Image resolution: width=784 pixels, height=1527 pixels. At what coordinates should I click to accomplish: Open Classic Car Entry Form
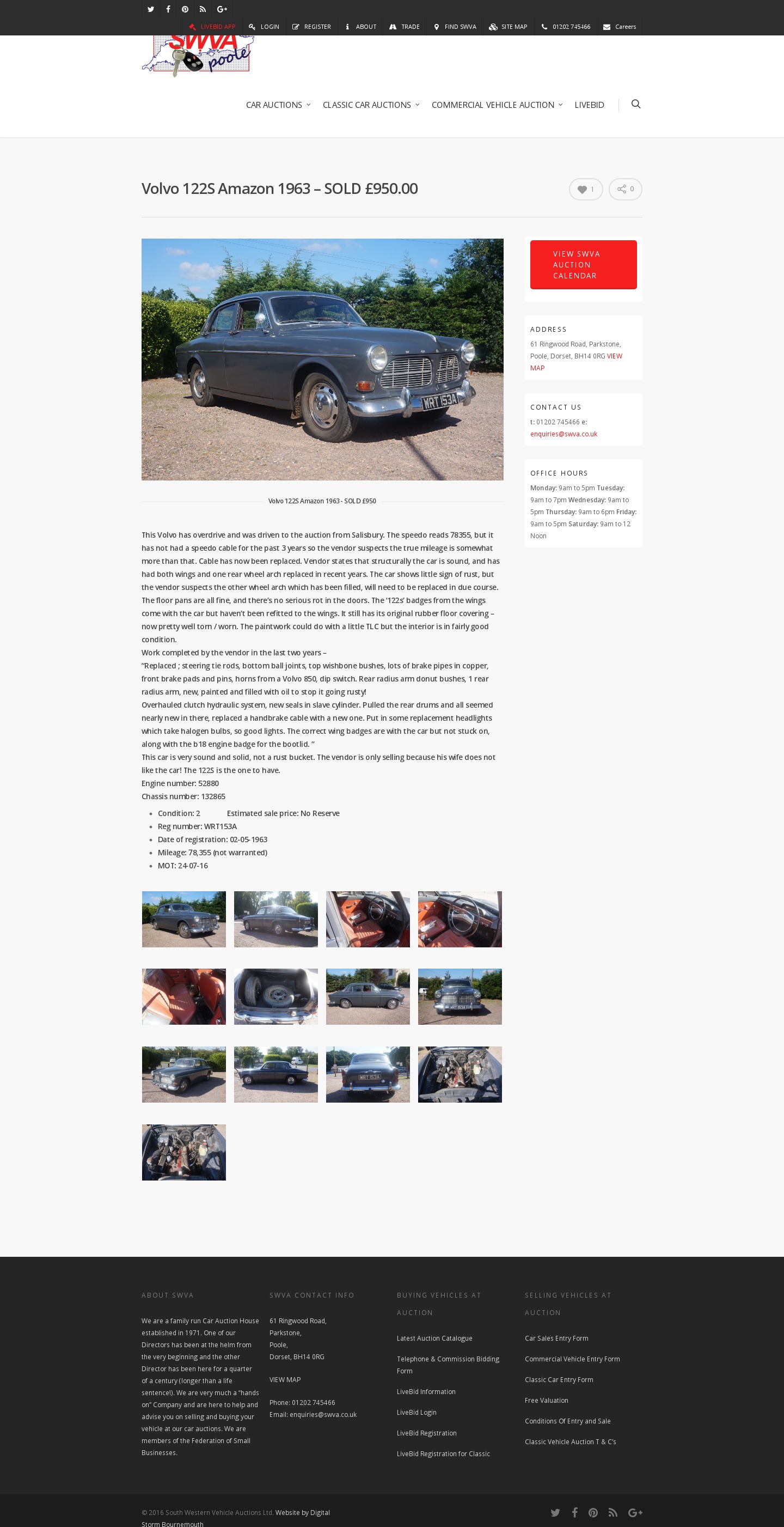(559, 1380)
